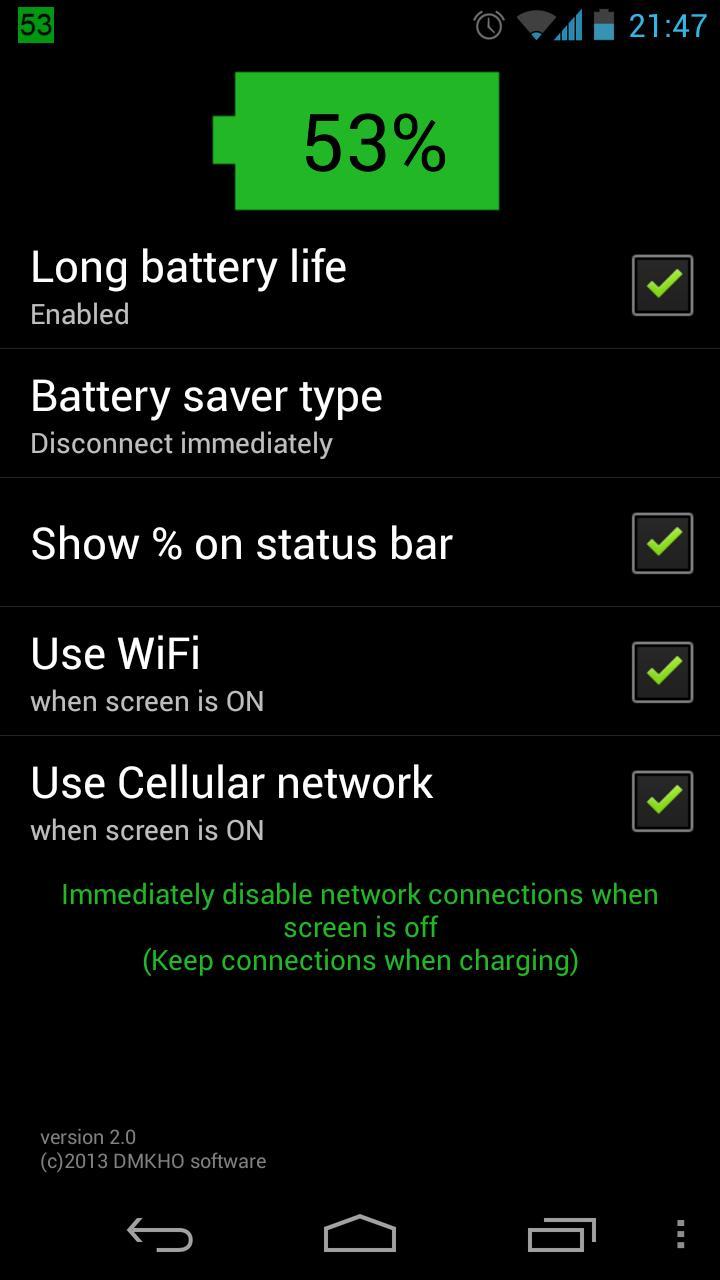This screenshot has width=720, height=1280.
Task: Click the version 2.0 text
Action: tap(89, 1137)
